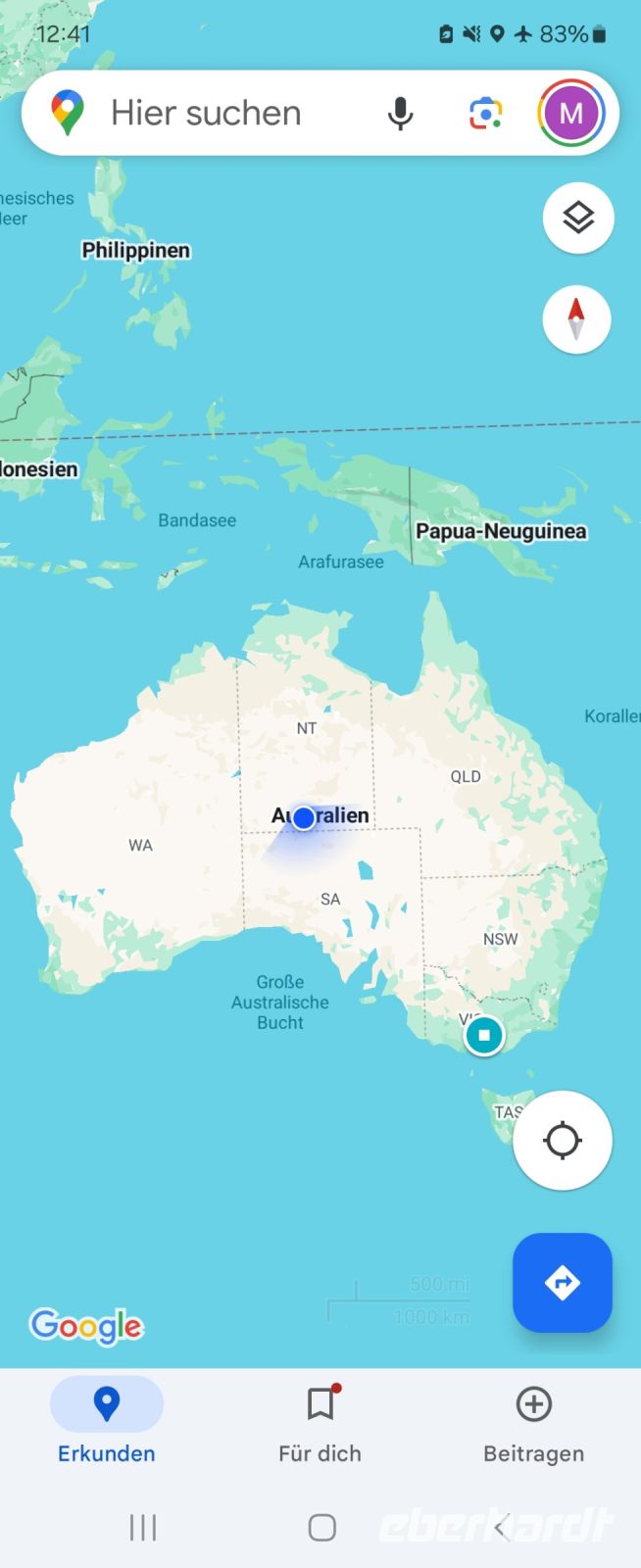Image resolution: width=641 pixels, height=1568 pixels.
Task: Open recent apps from navigation bar
Action: (143, 1527)
